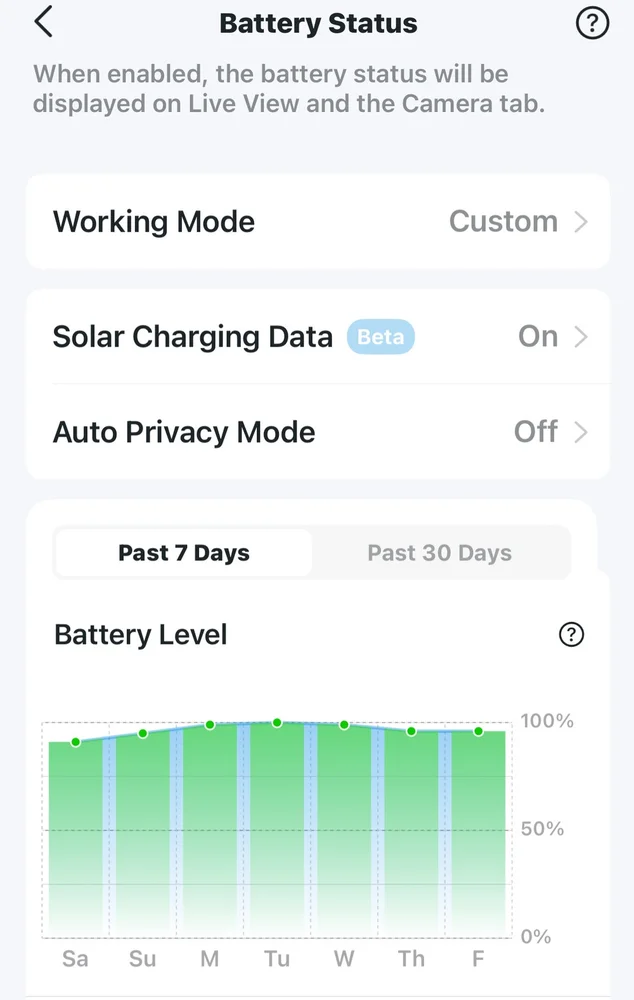The width and height of the screenshot is (634, 1000).
Task: Select the Past 7 Days tab
Action: (184, 553)
